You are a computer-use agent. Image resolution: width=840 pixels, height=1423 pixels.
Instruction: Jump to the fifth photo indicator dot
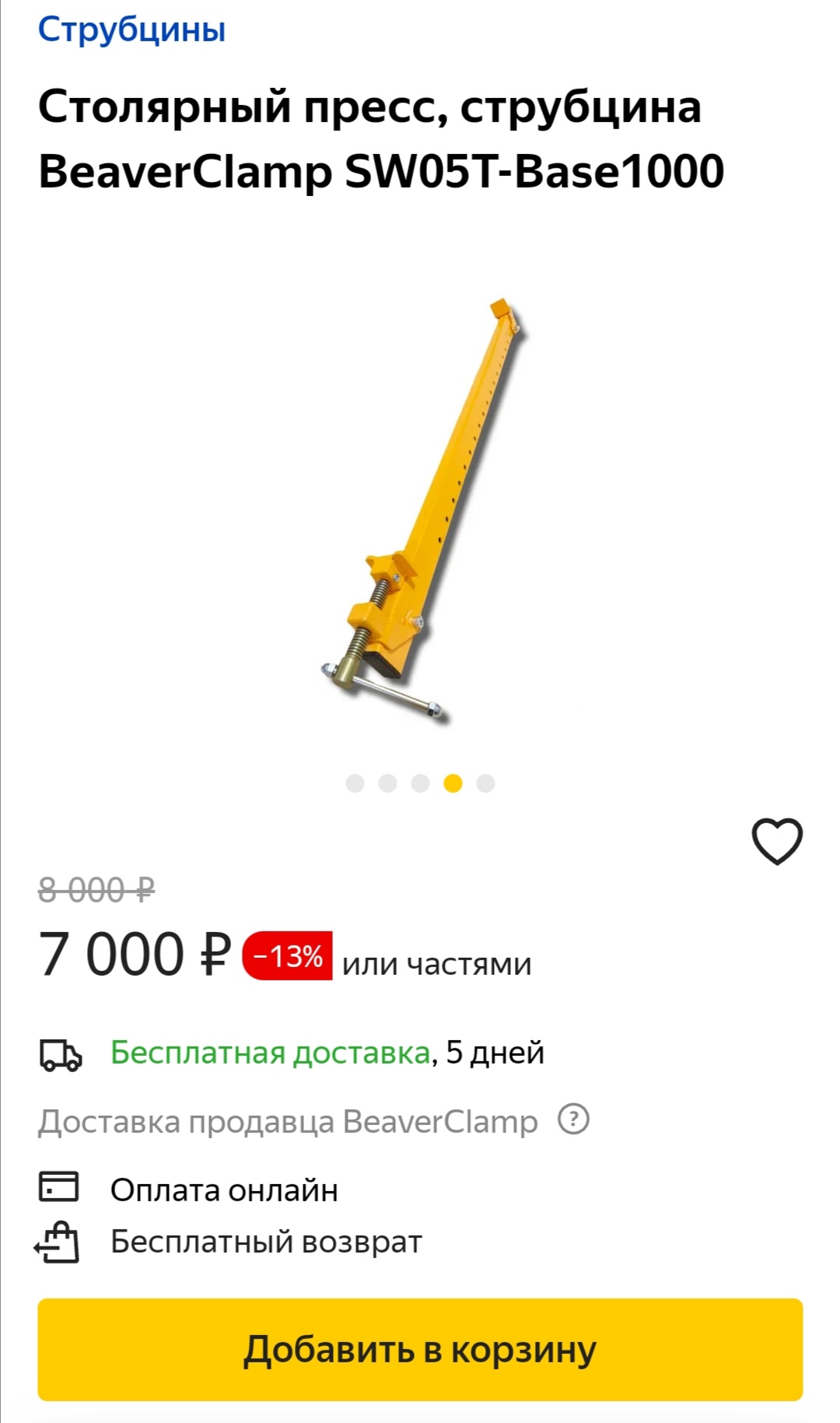click(x=485, y=783)
